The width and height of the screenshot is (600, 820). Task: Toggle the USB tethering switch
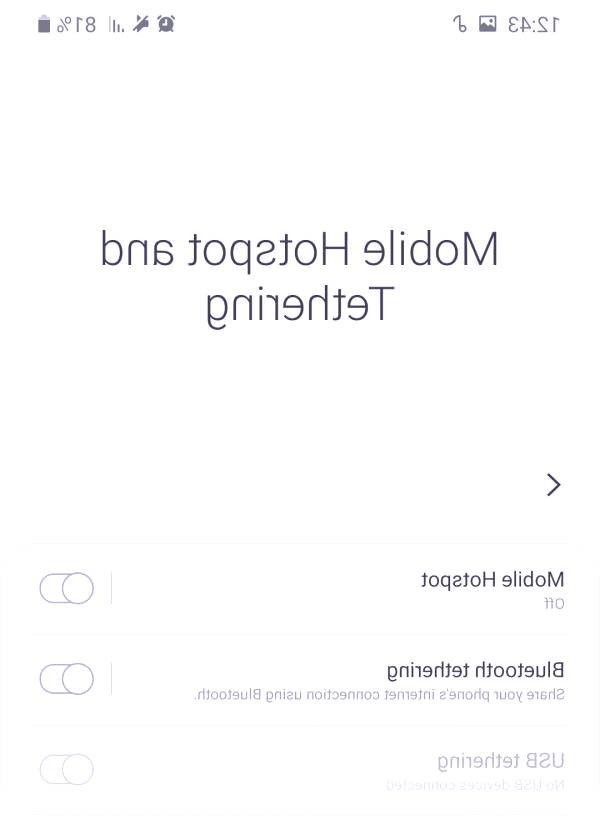(x=67, y=769)
